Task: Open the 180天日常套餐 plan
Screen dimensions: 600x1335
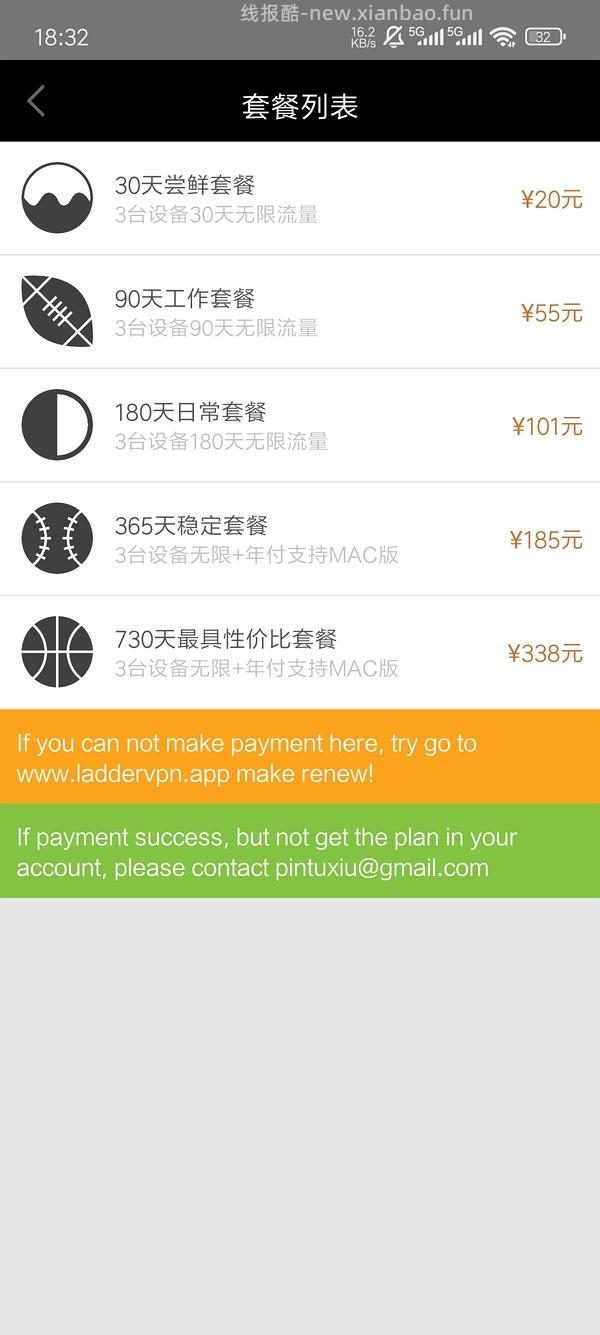Action: tap(300, 426)
